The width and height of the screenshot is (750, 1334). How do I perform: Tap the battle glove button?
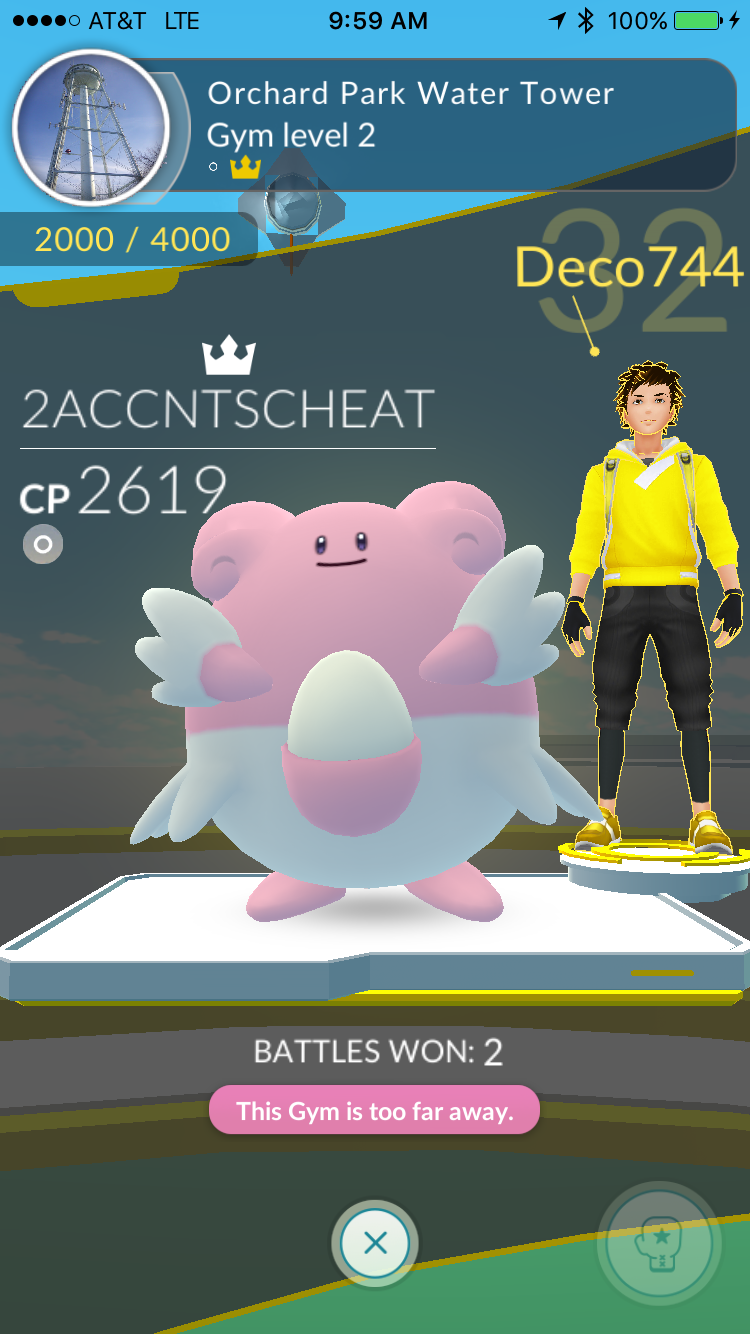coord(659,1244)
